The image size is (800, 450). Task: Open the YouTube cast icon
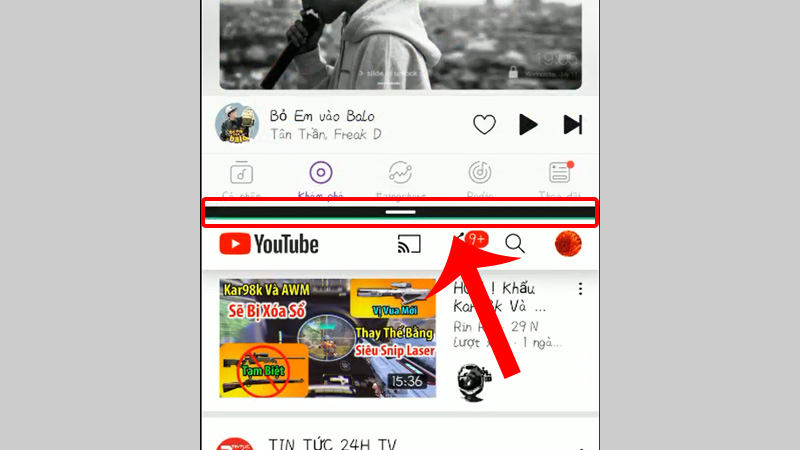click(x=408, y=244)
